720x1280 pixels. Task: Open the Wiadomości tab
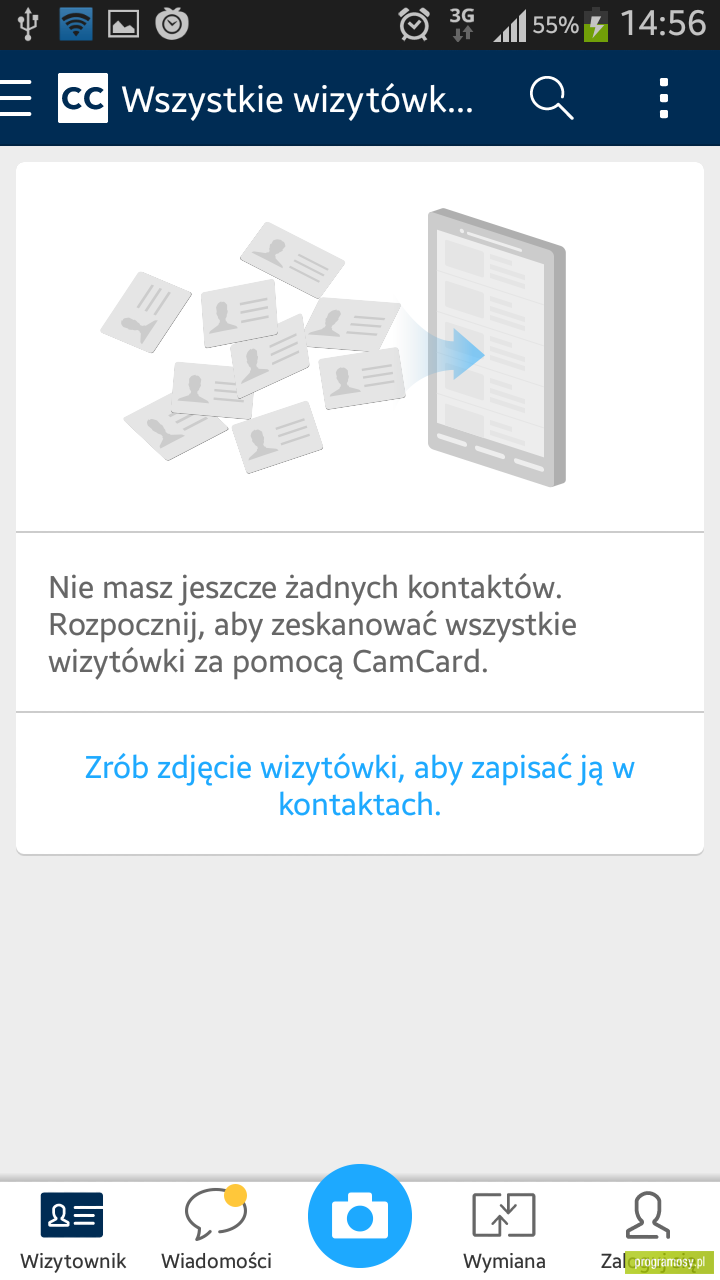[x=216, y=1230]
